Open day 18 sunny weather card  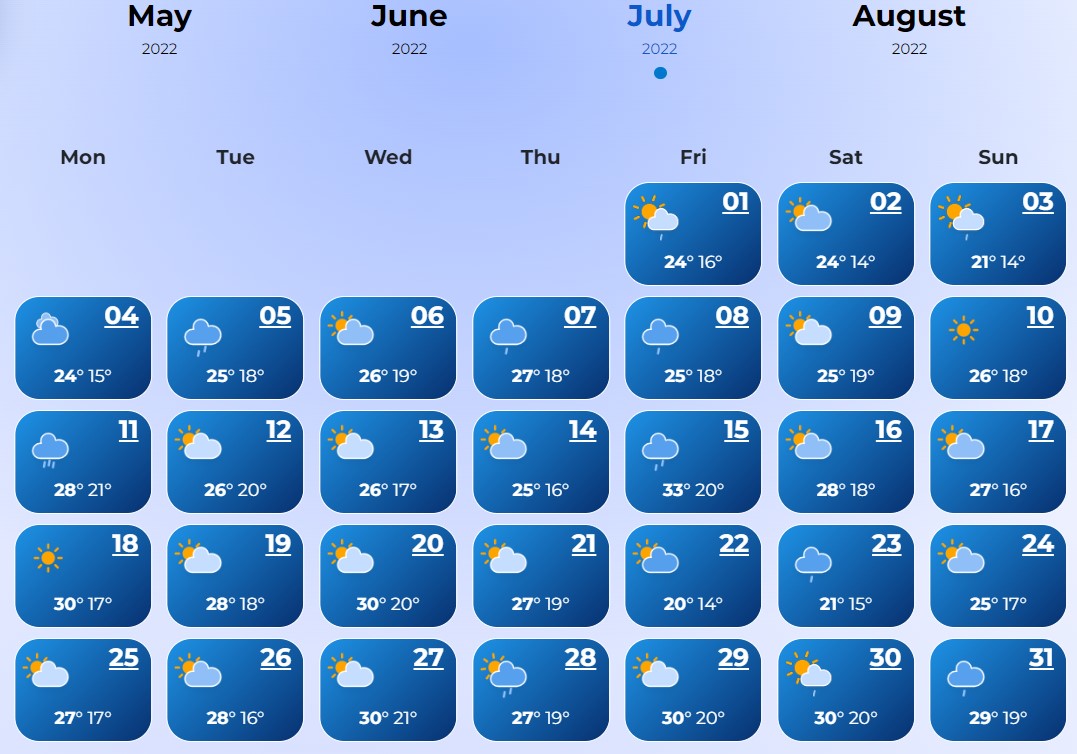tap(83, 576)
